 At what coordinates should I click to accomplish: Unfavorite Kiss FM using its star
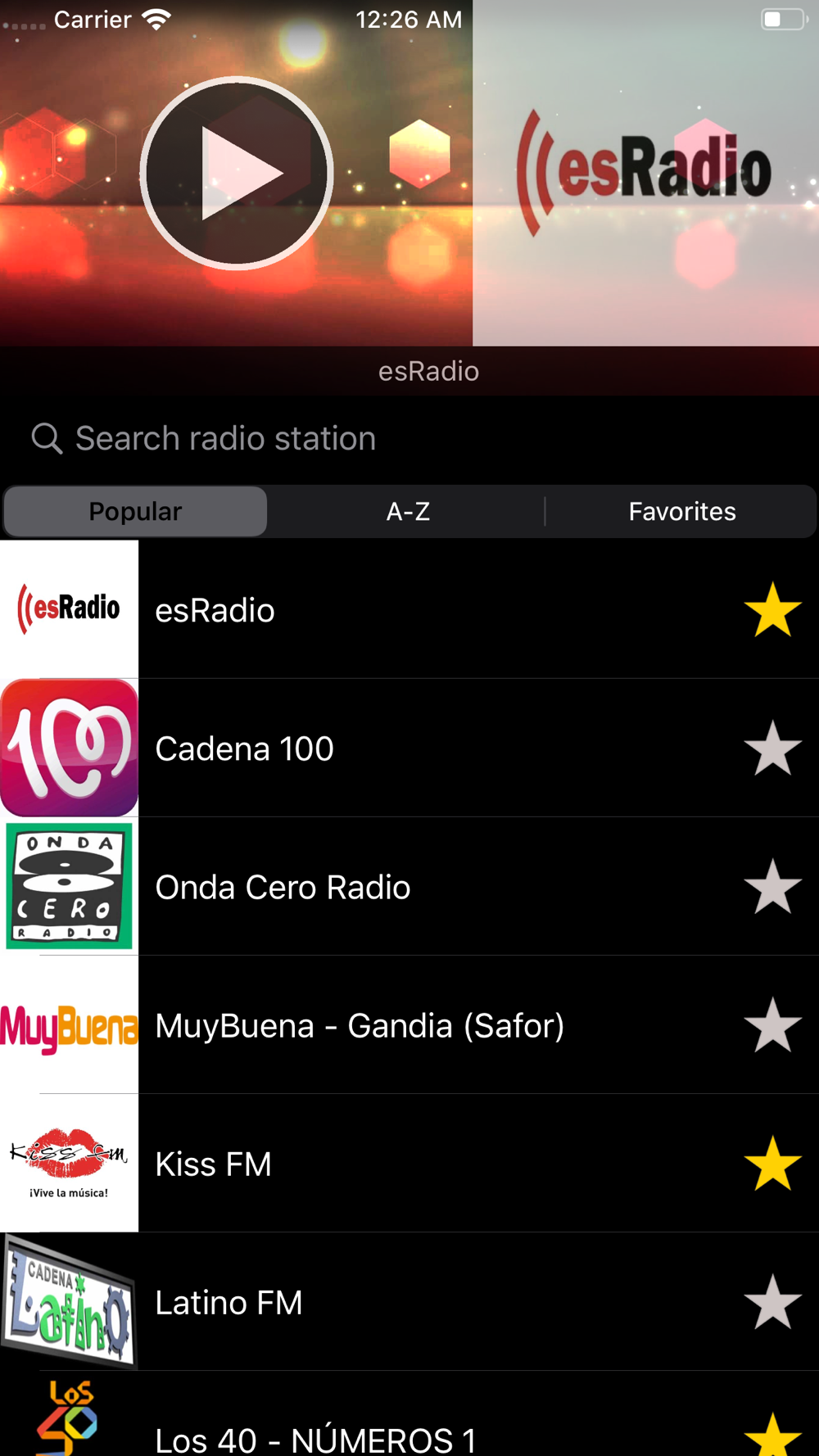coord(772,1164)
